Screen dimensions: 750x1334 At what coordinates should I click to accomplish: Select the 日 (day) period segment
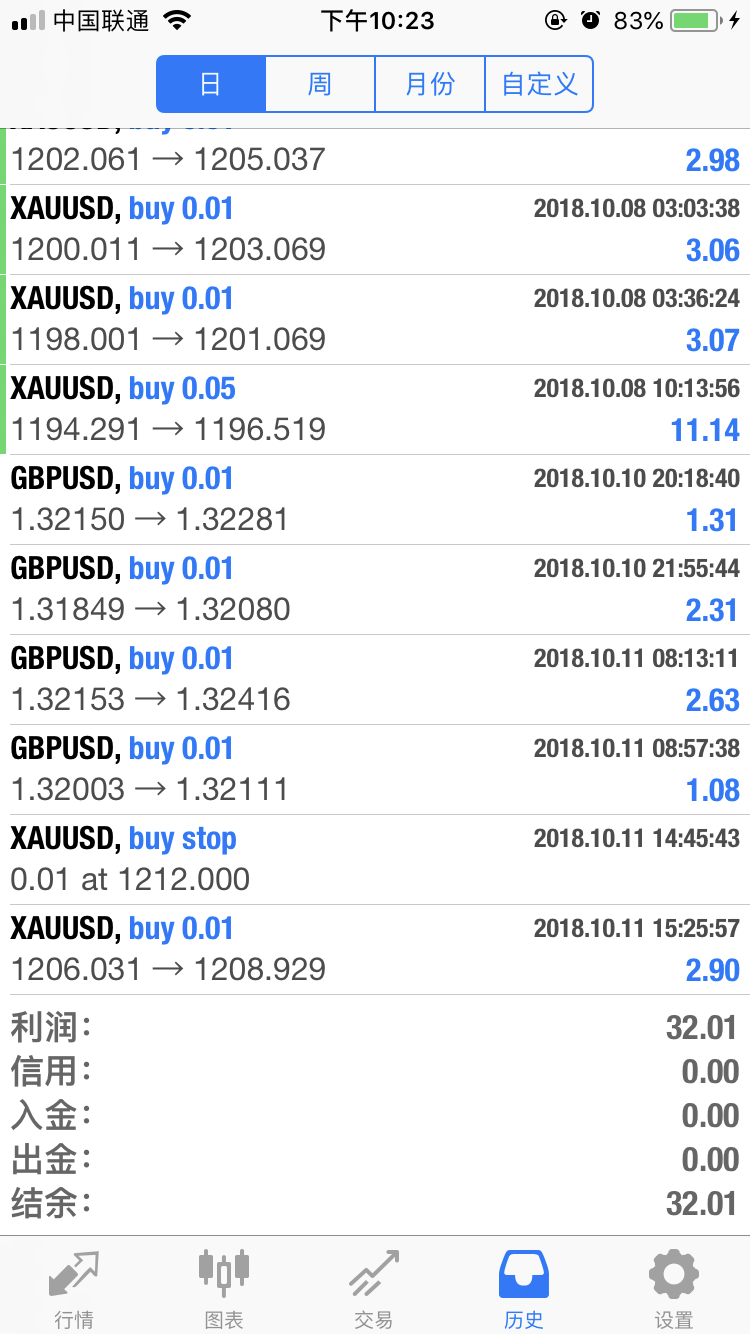coord(211,84)
